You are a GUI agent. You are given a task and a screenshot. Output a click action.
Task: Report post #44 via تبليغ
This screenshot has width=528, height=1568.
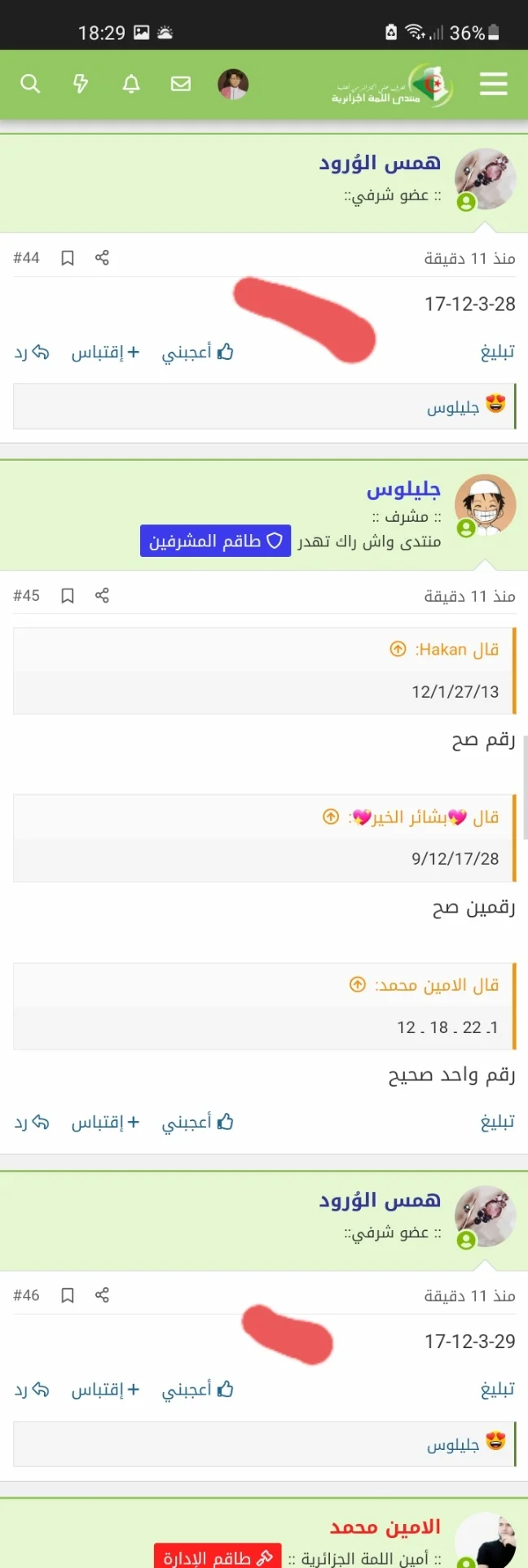point(497,352)
